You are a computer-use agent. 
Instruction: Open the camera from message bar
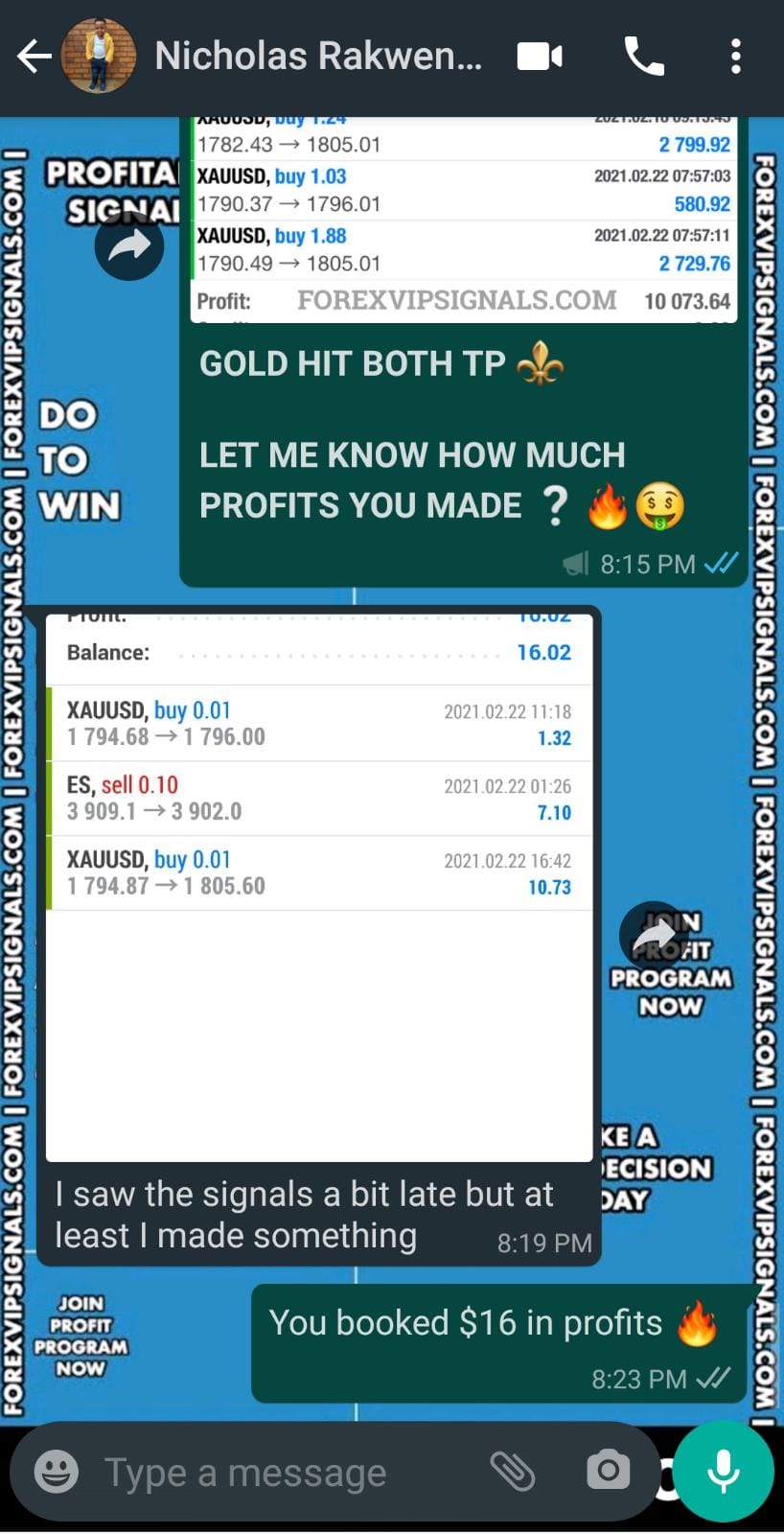(608, 1471)
